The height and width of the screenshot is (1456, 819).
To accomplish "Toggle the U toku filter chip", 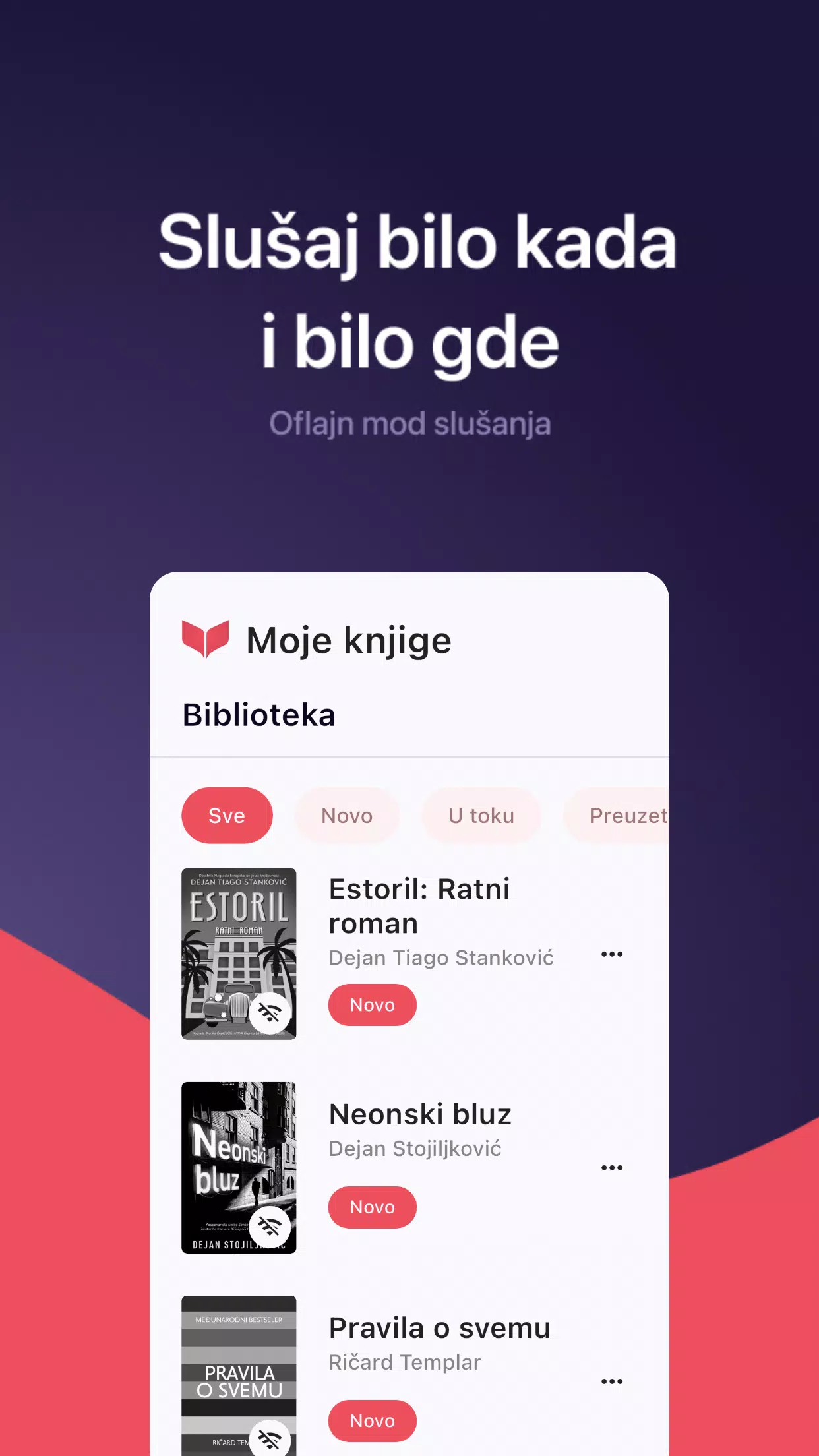I will (481, 815).
